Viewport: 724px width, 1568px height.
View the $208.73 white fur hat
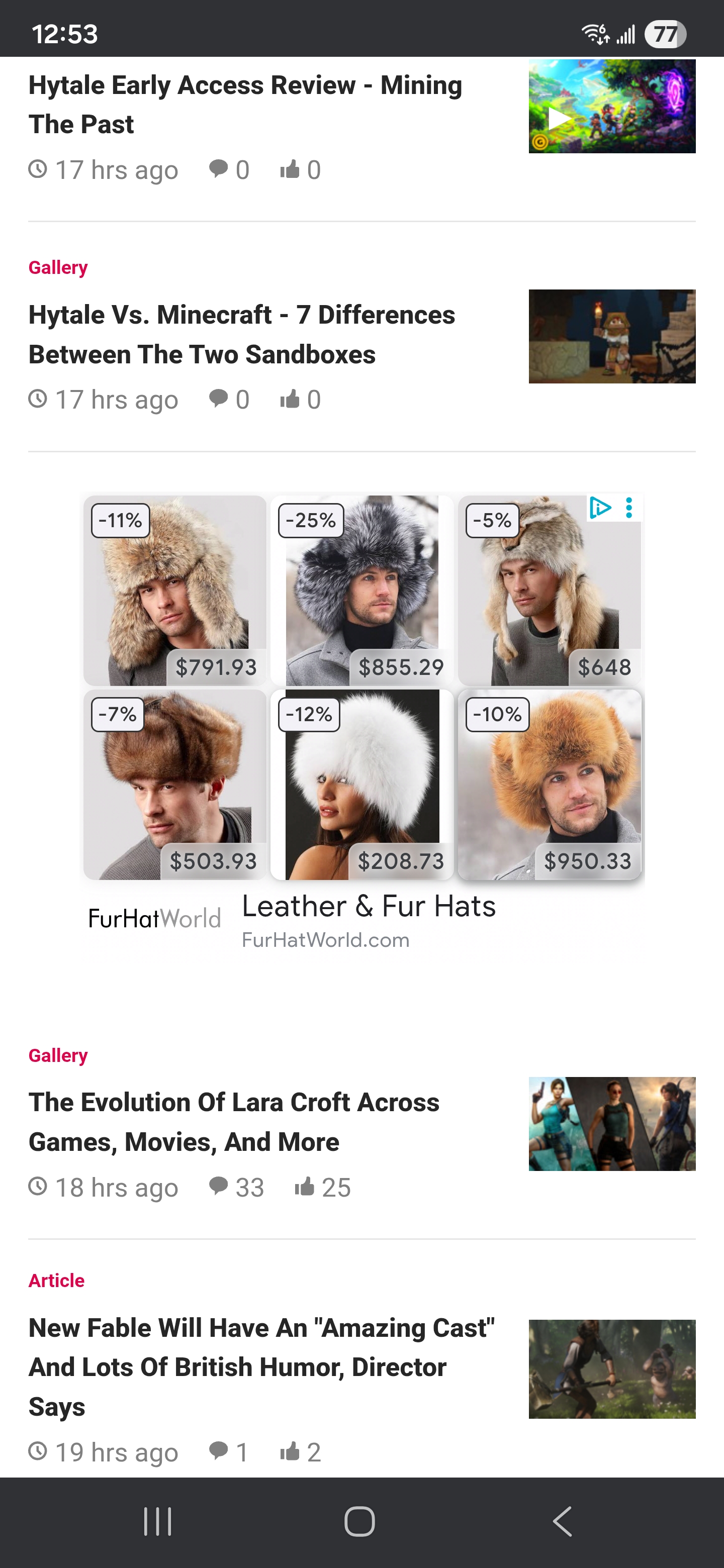coord(361,785)
